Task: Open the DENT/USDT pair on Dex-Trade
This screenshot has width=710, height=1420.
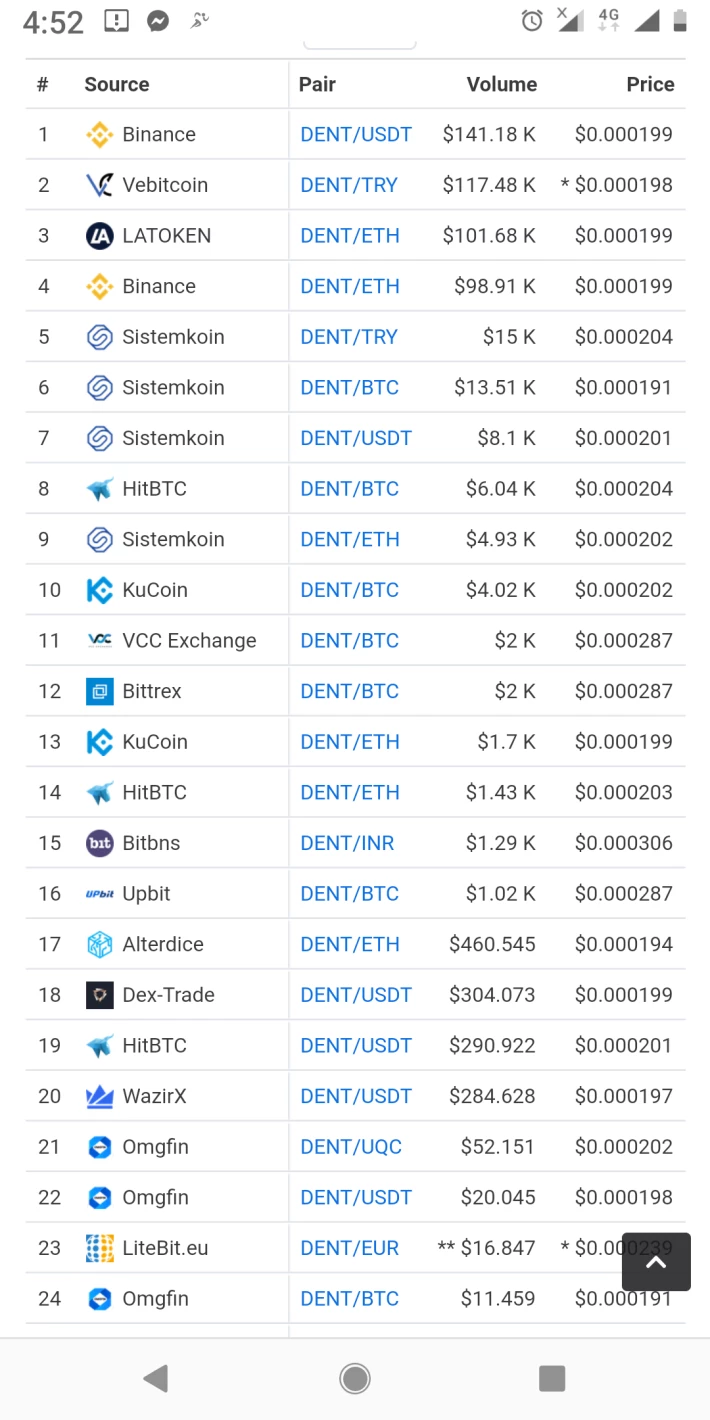Action: 356,995
